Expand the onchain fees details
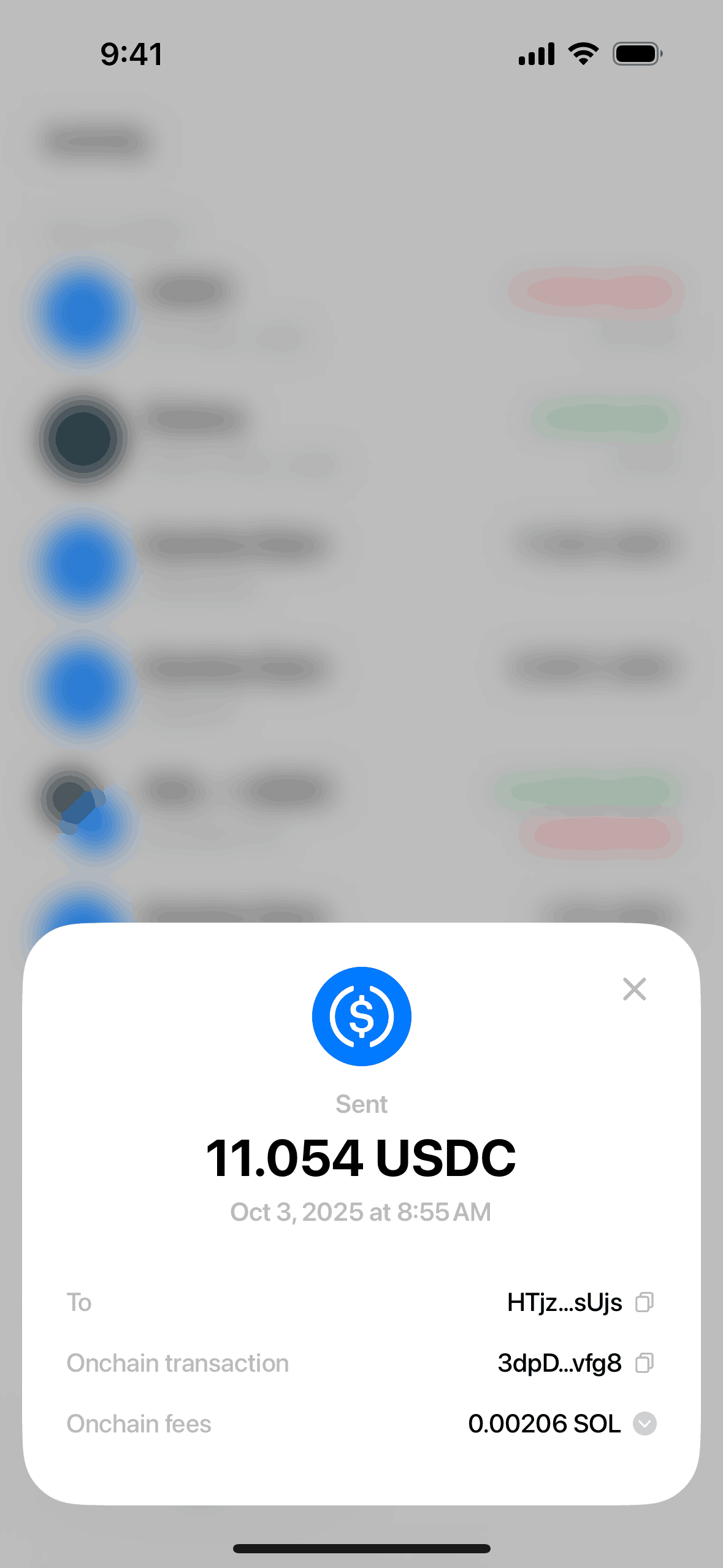 click(x=645, y=1423)
